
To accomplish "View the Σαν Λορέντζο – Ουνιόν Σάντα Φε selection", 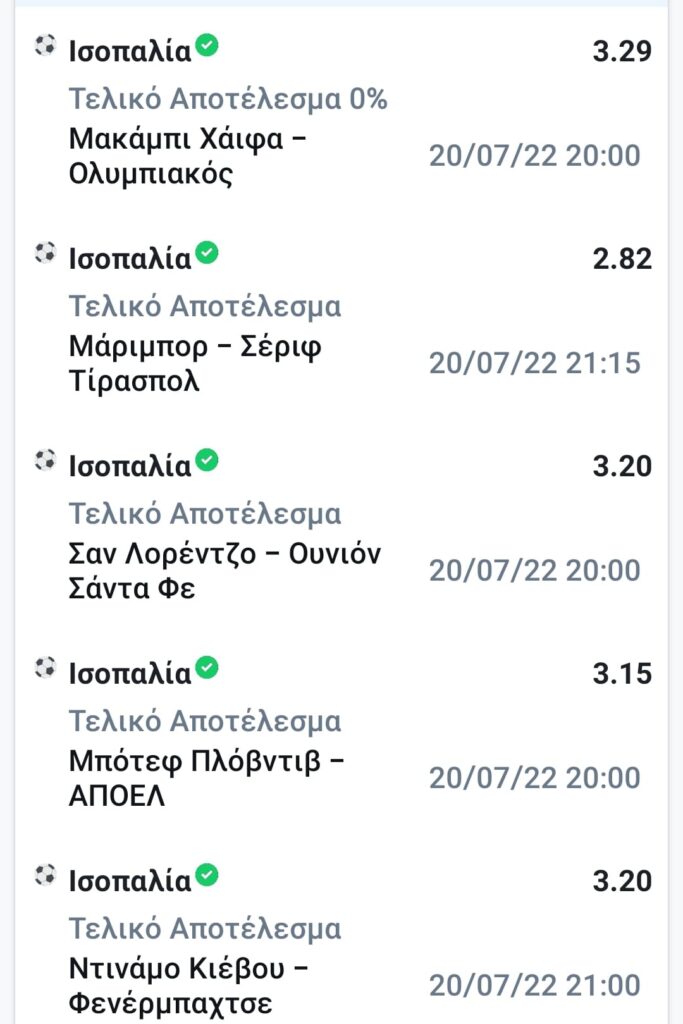I will click(x=225, y=570).
